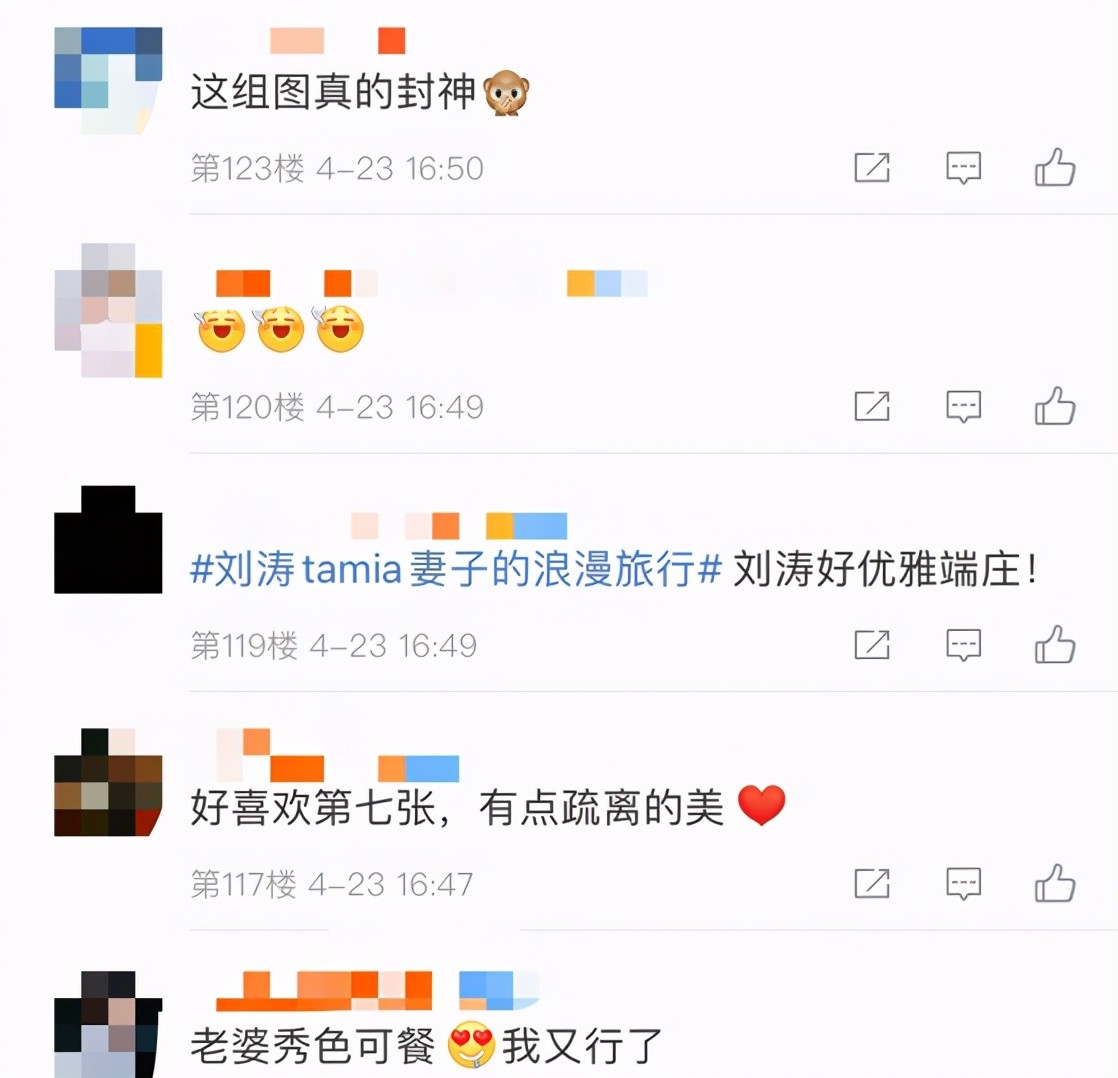Image resolution: width=1118 pixels, height=1078 pixels.
Task: Open avatar of 这组图真的封神 commenter
Action: (x=108, y=80)
